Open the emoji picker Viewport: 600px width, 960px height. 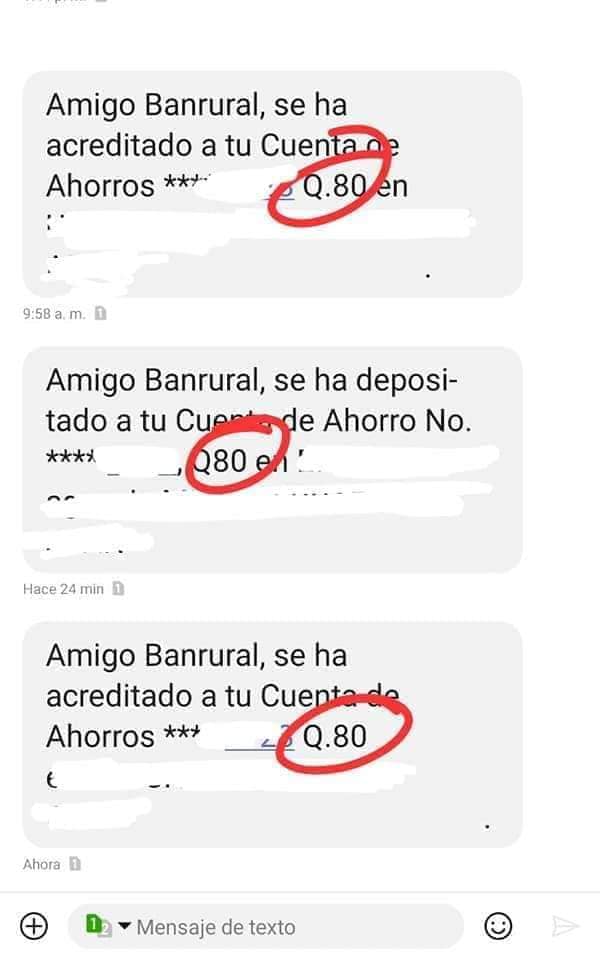[x=498, y=926]
